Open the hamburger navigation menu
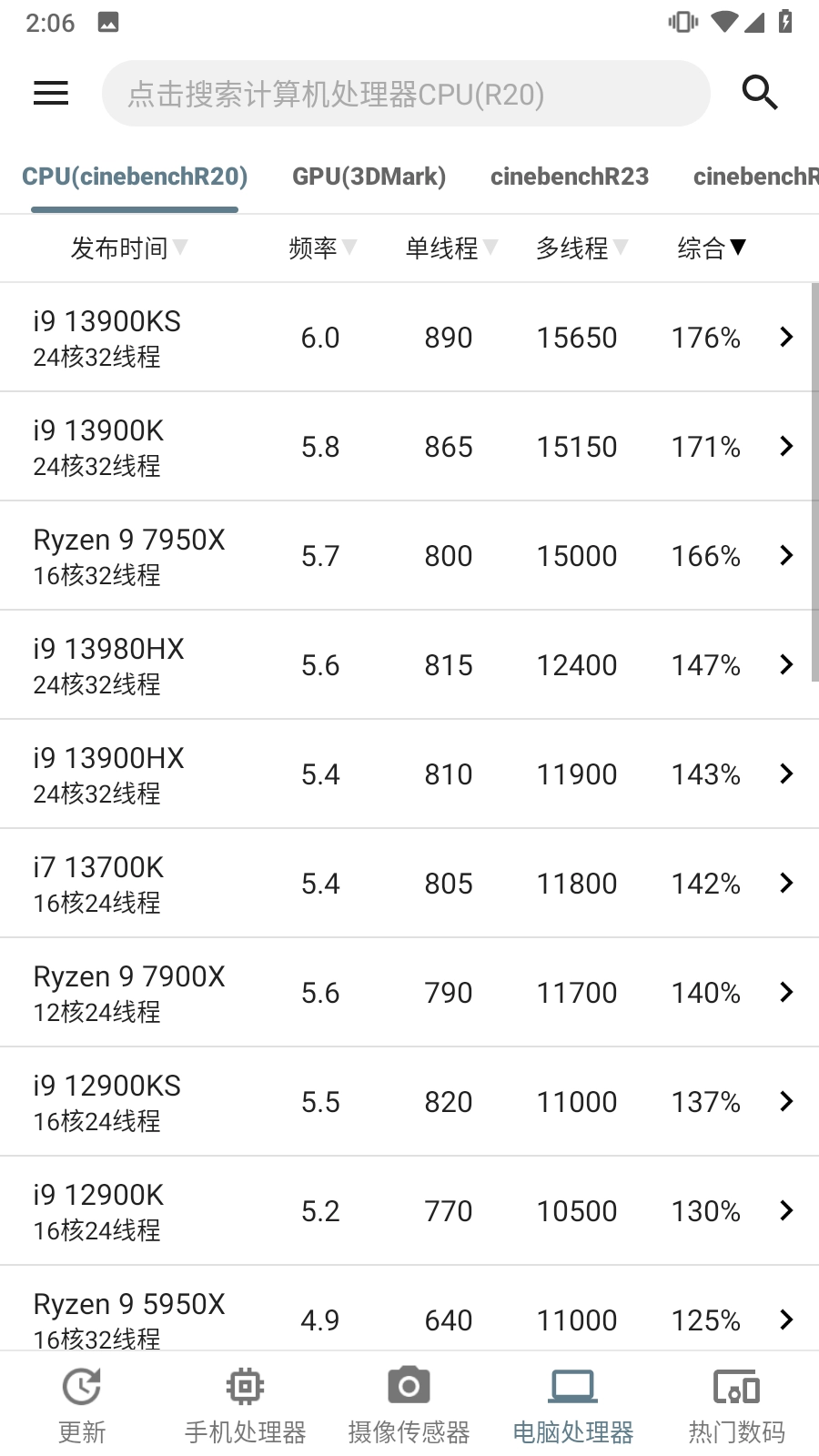The width and height of the screenshot is (819, 1456). click(50, 92)
